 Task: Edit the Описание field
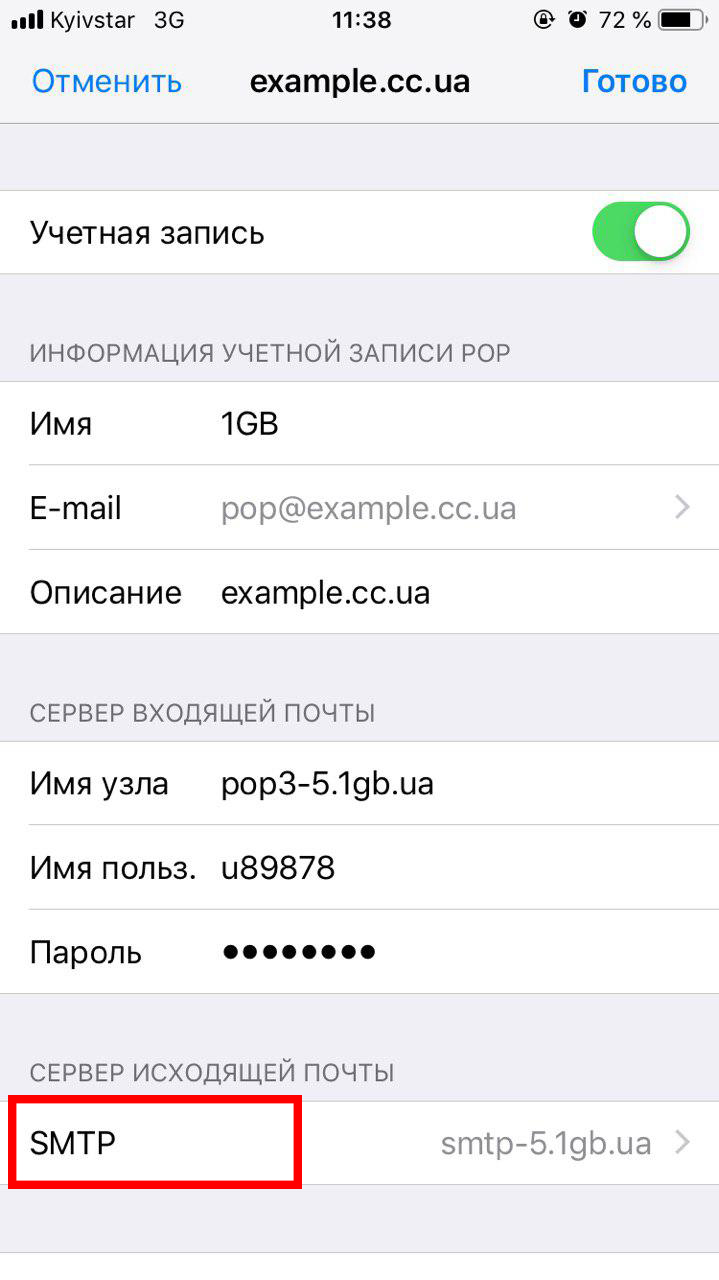(359, 592)
